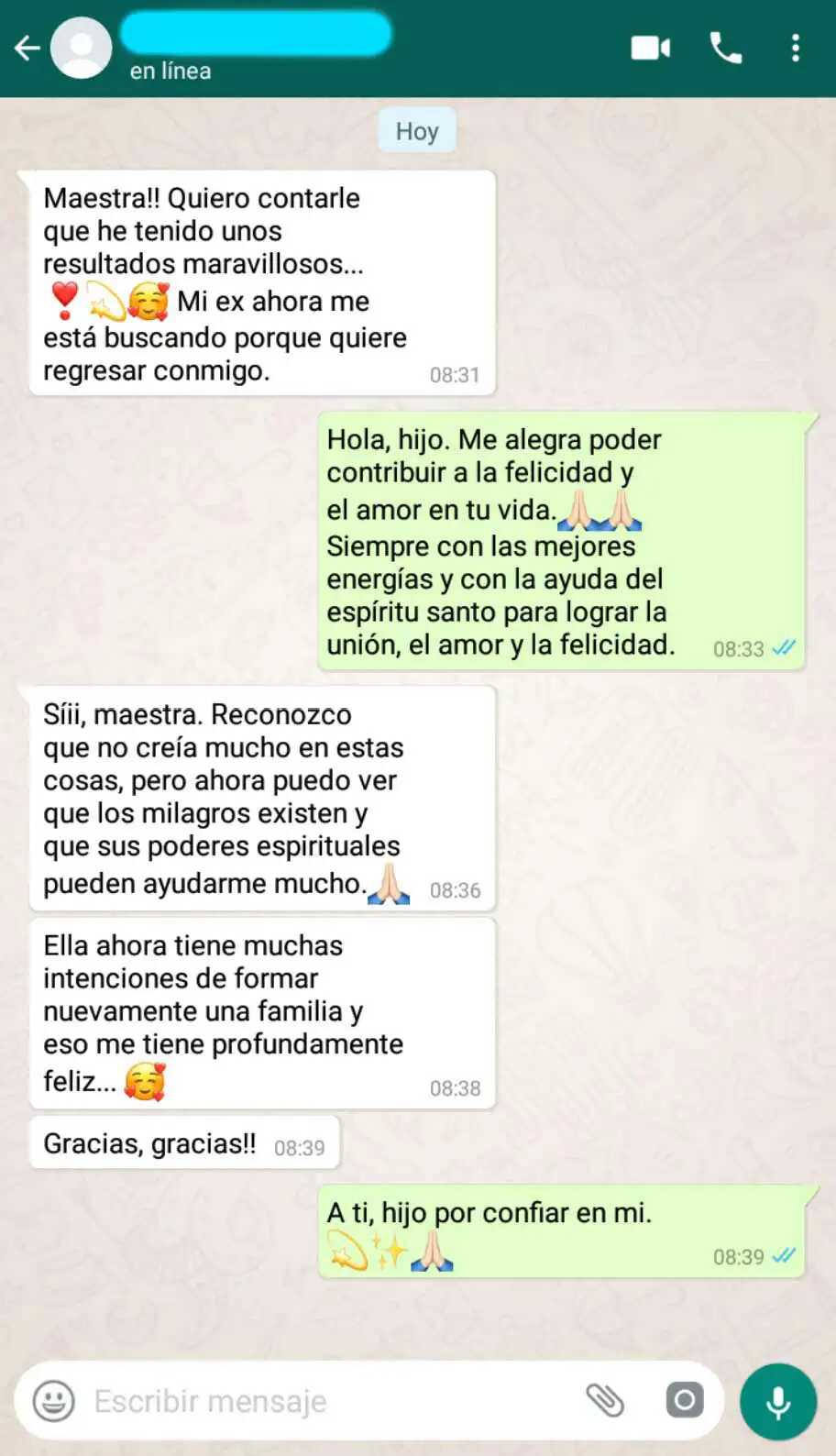The width and height of the screenshot is (836, 1456).
Task: Tap the 'Escribir mensaje' input field
Action: pyautogui.click(x=275, y=1400)
